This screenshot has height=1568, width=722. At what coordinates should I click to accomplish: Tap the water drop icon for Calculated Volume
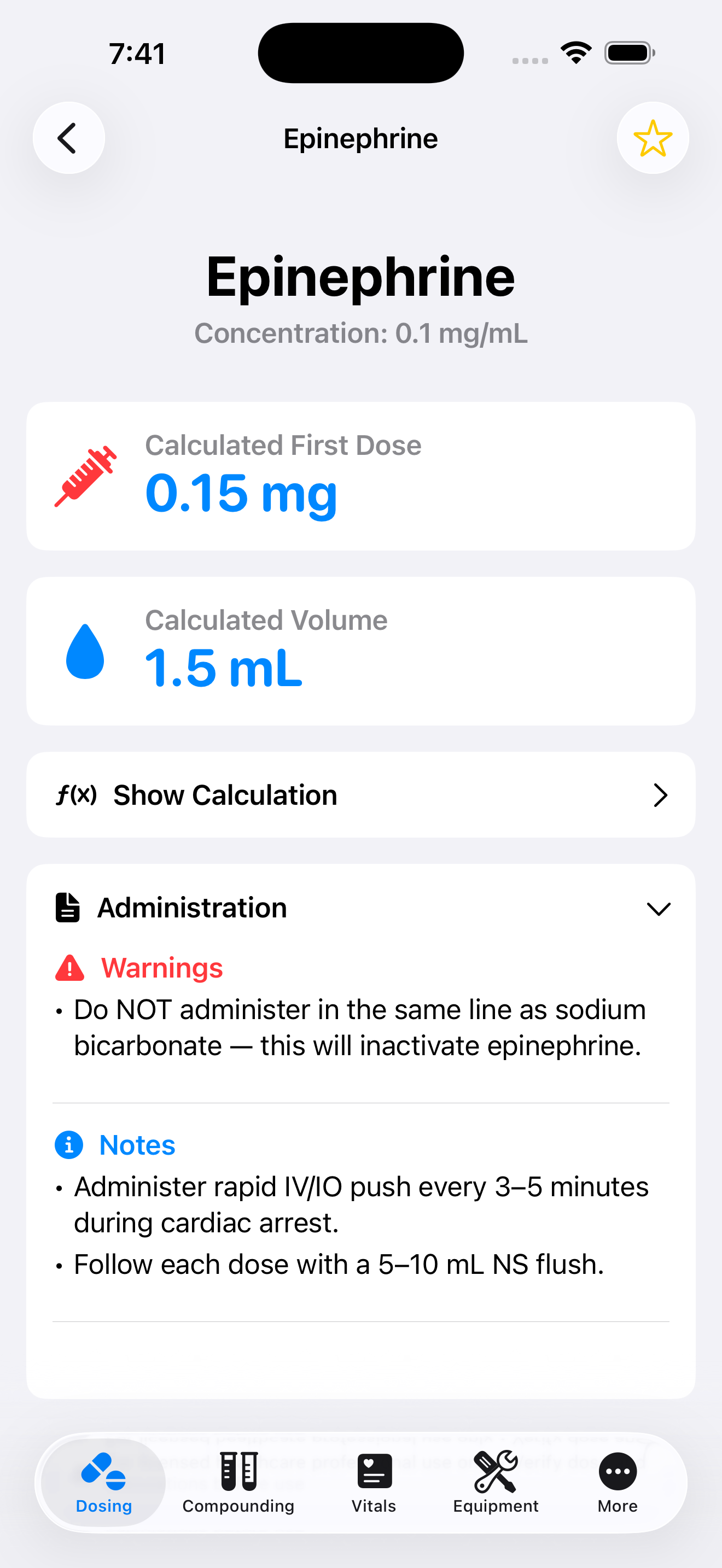[x=86, y=653]
